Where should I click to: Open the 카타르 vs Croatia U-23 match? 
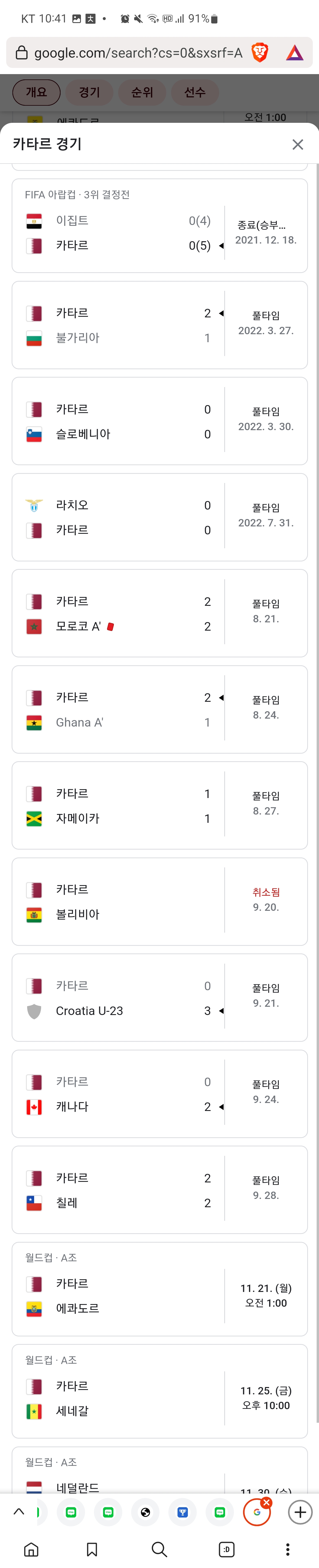coord(159,998)
